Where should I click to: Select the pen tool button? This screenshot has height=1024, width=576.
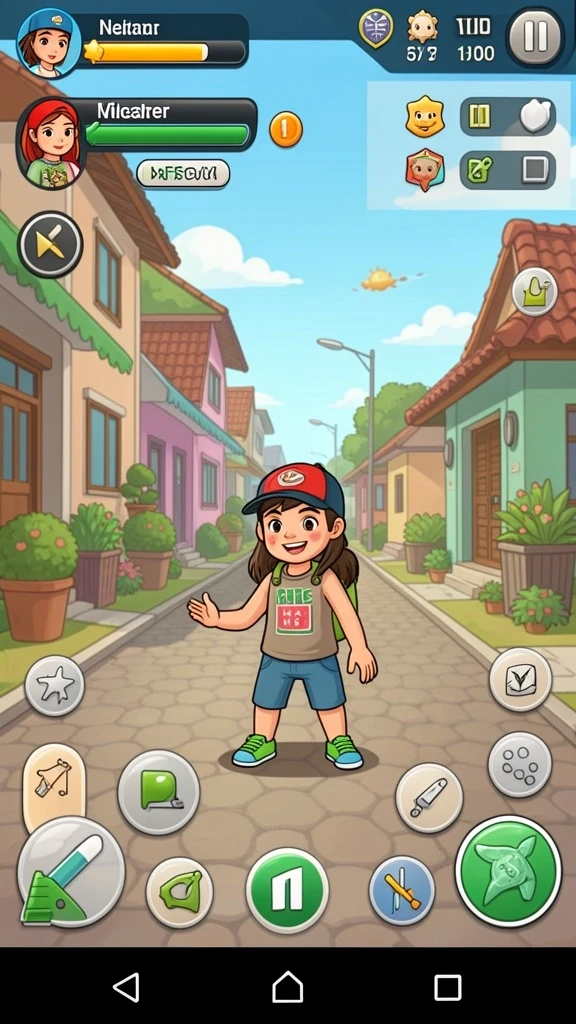pos(429,798)
